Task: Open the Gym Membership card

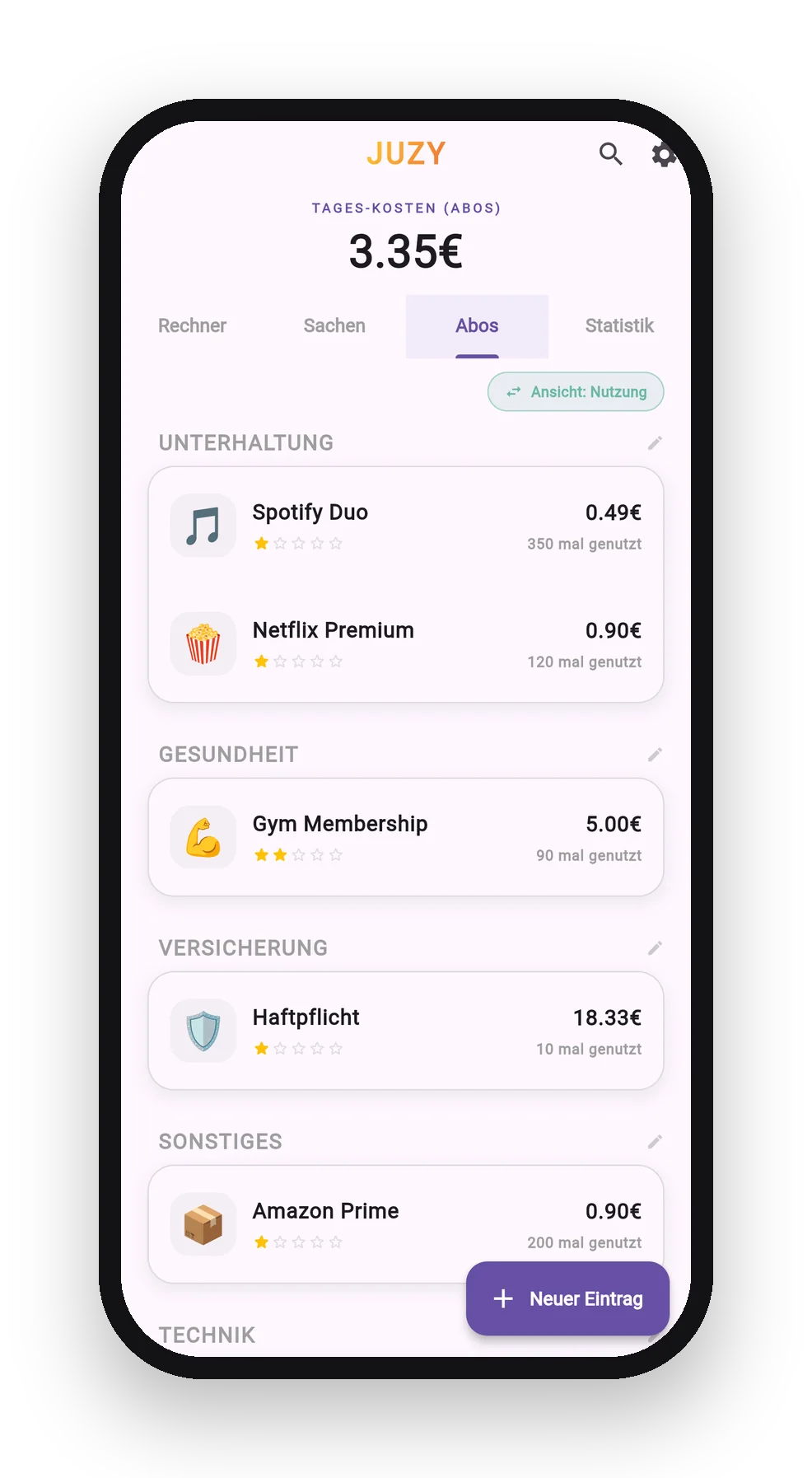Action: (x=406, y=837)
